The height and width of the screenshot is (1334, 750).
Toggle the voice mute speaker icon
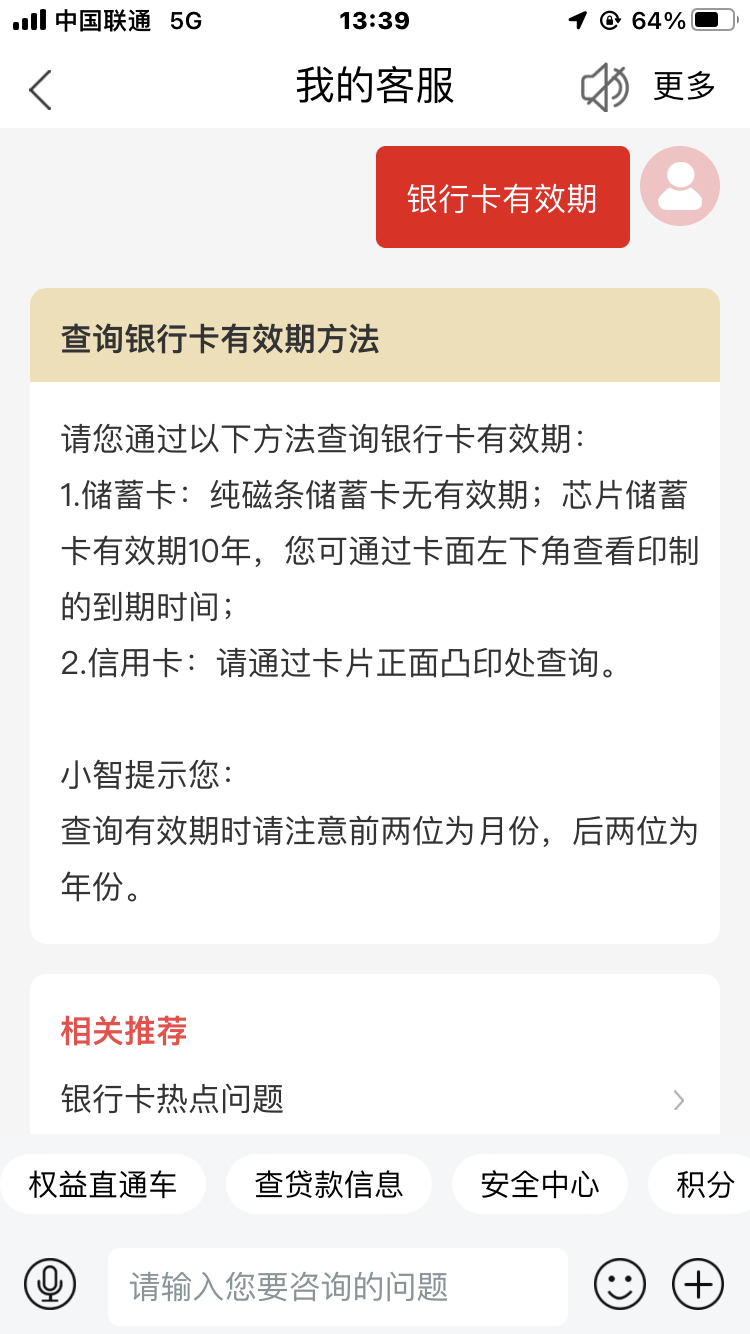tap(604, 88)
